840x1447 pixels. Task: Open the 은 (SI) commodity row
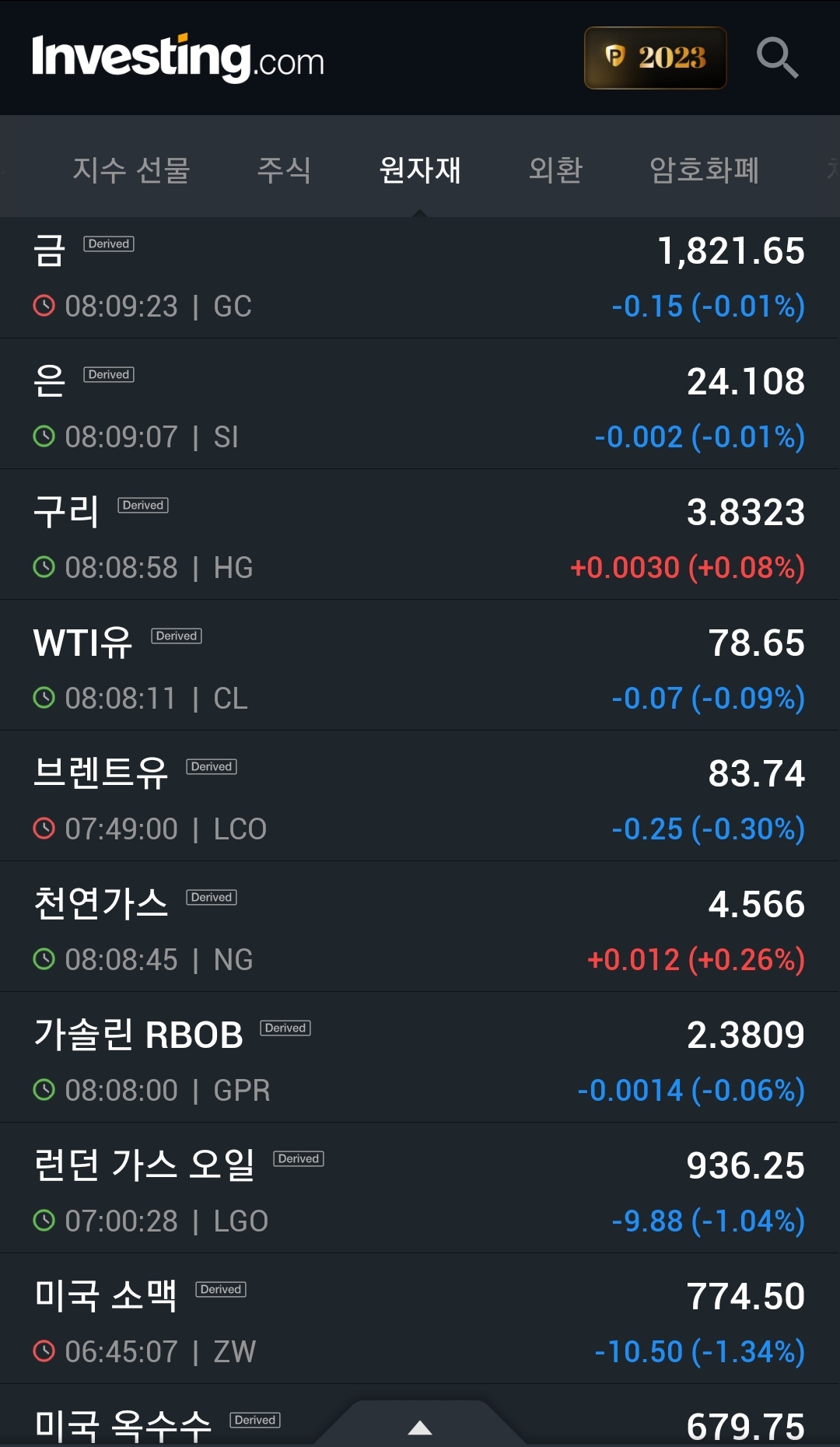coord(420,404)
